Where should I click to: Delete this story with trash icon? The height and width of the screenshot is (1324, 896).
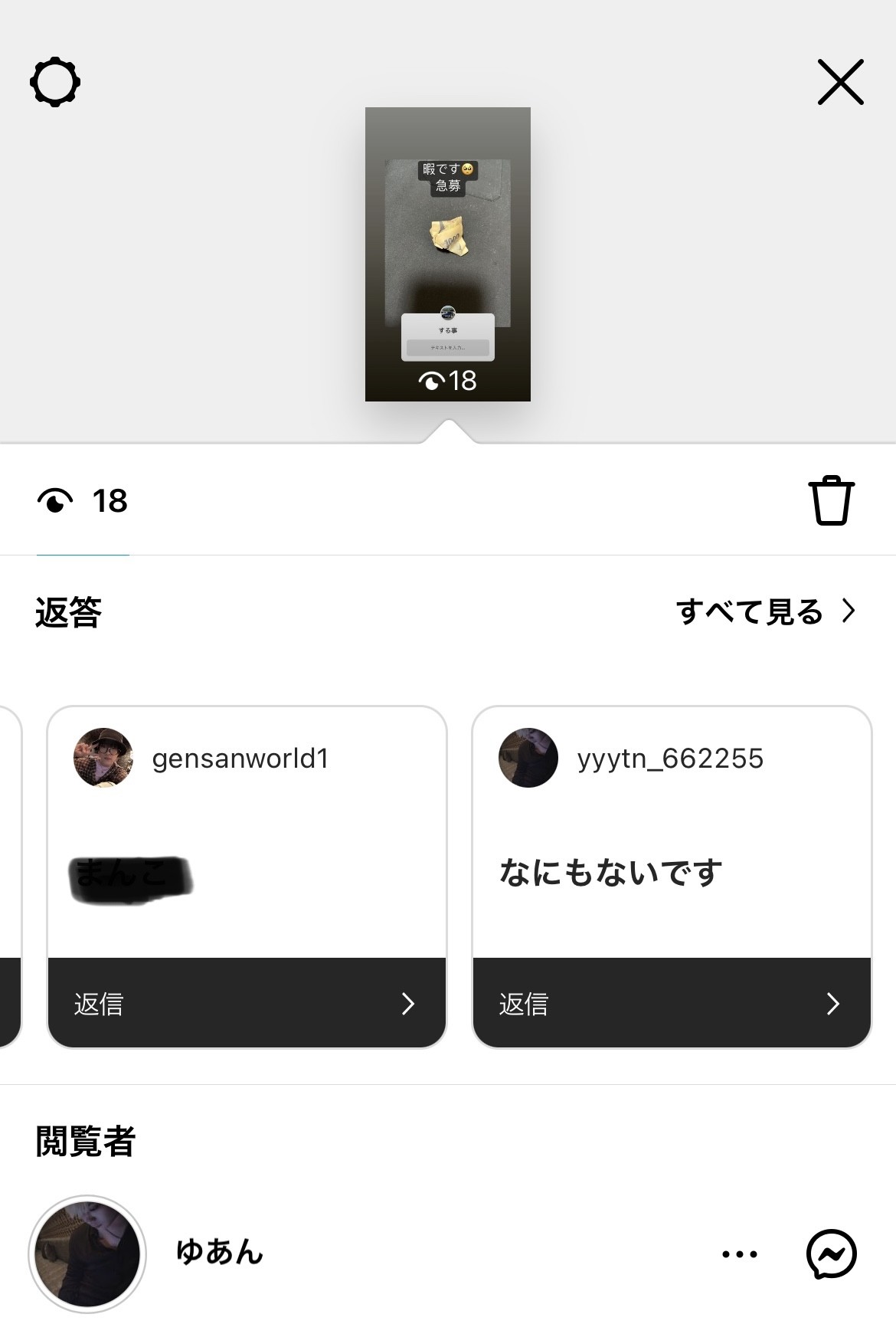[x=831, y=501]
